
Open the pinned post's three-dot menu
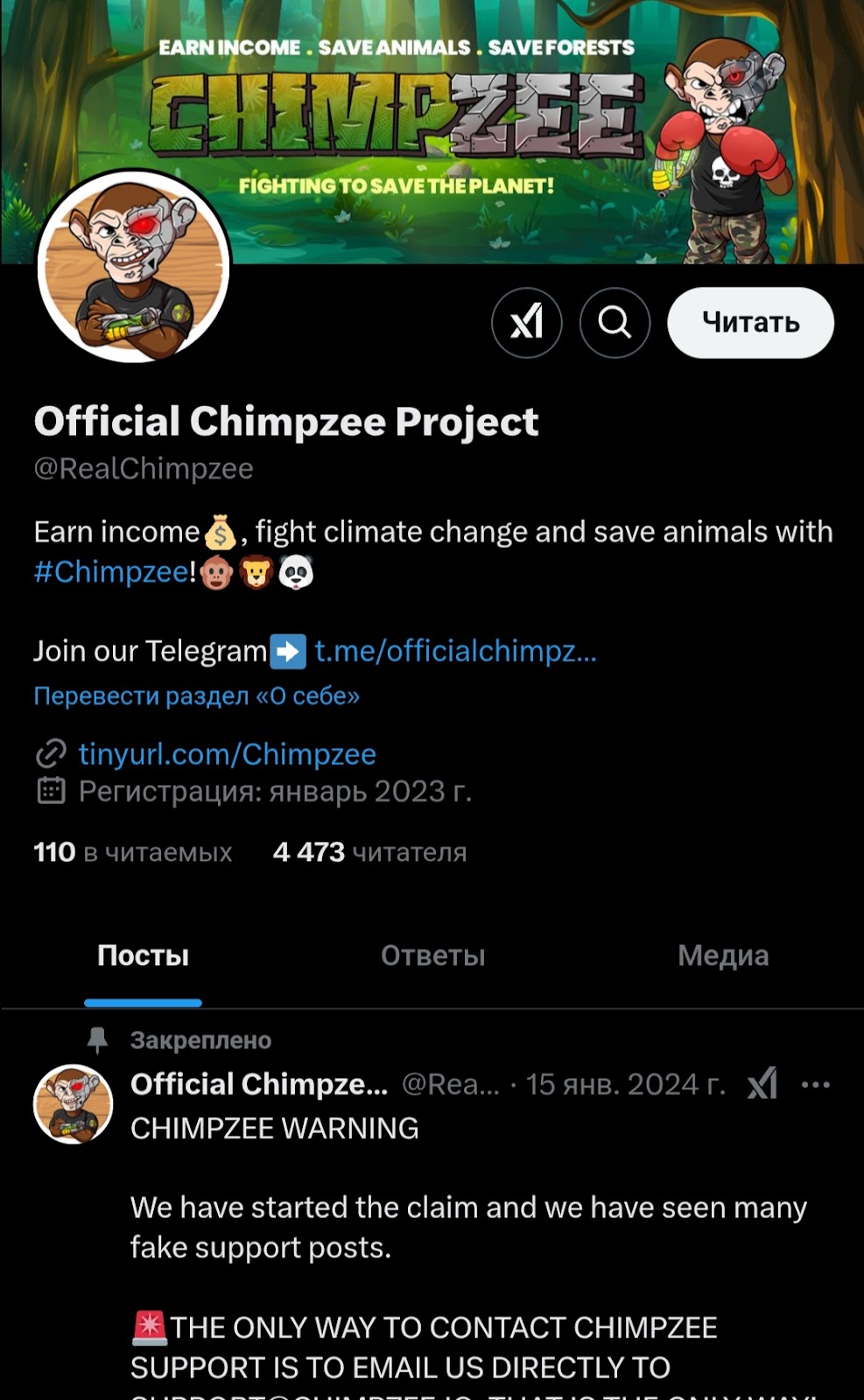815,1085
